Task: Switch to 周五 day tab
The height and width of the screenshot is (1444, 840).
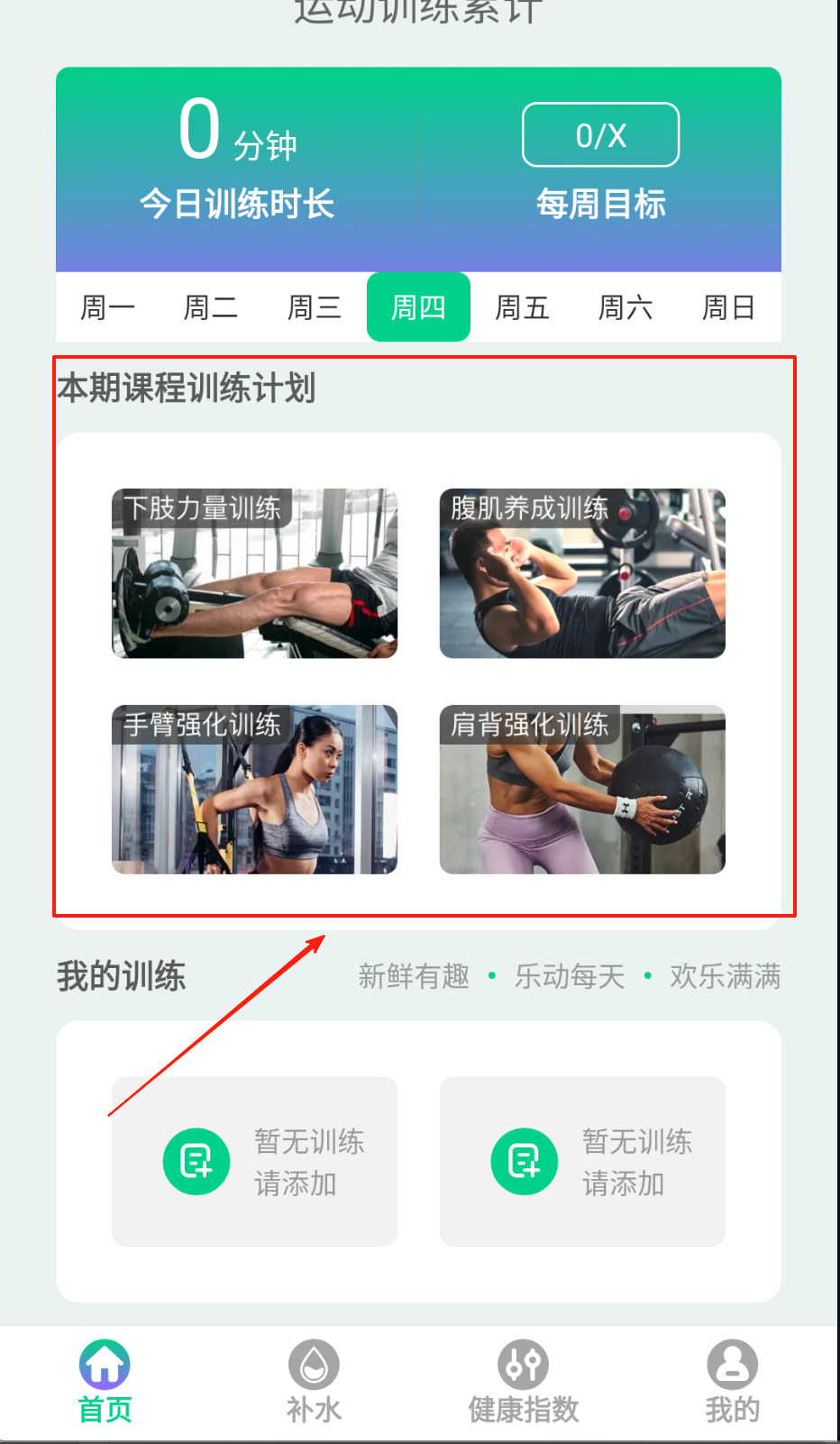Action: (522, 307)
